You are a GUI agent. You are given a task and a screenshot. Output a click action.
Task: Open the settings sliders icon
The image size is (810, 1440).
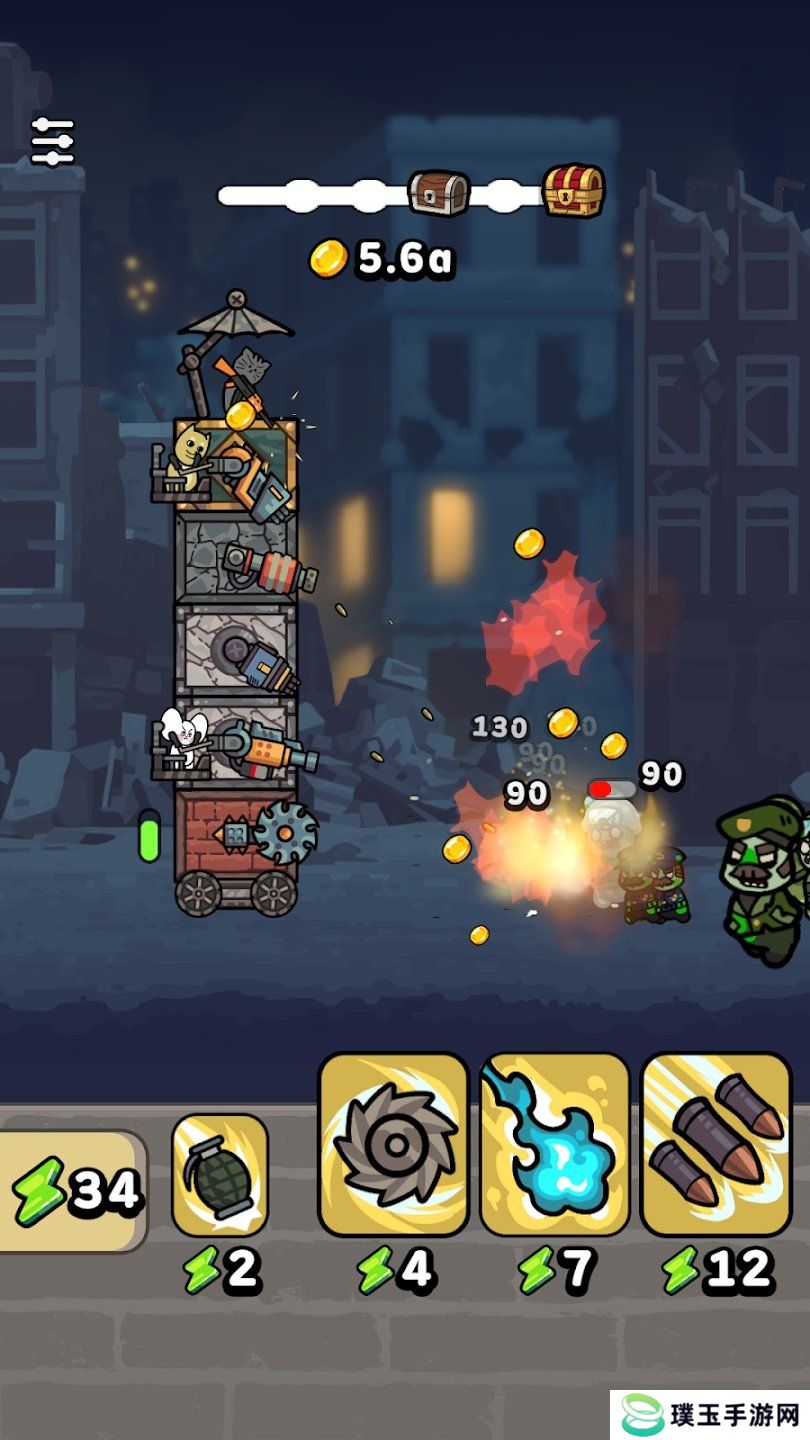pyautogui.click(x=53, y=142)
